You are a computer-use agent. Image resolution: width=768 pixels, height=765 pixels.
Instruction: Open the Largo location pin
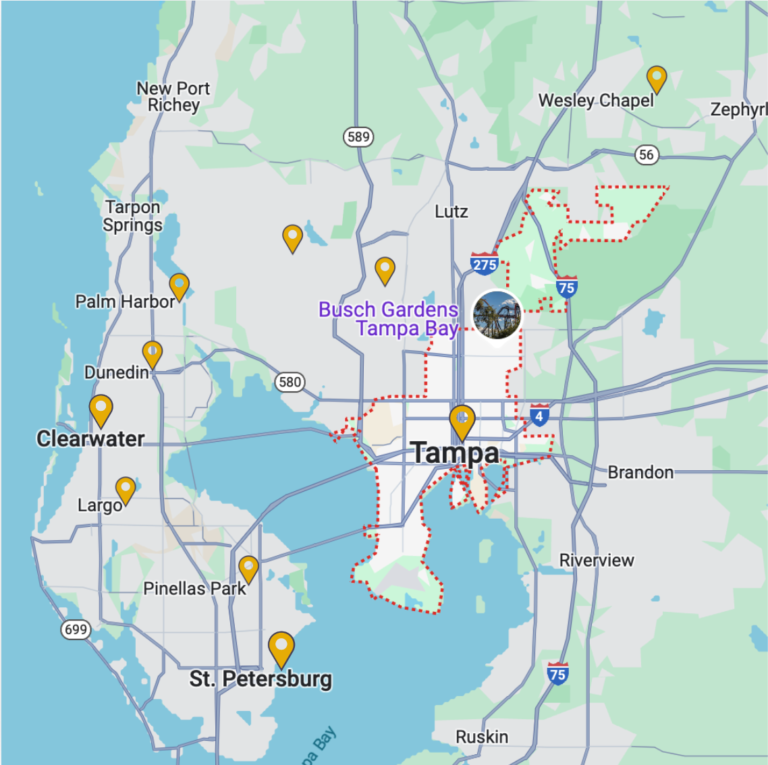click(125, 489)
